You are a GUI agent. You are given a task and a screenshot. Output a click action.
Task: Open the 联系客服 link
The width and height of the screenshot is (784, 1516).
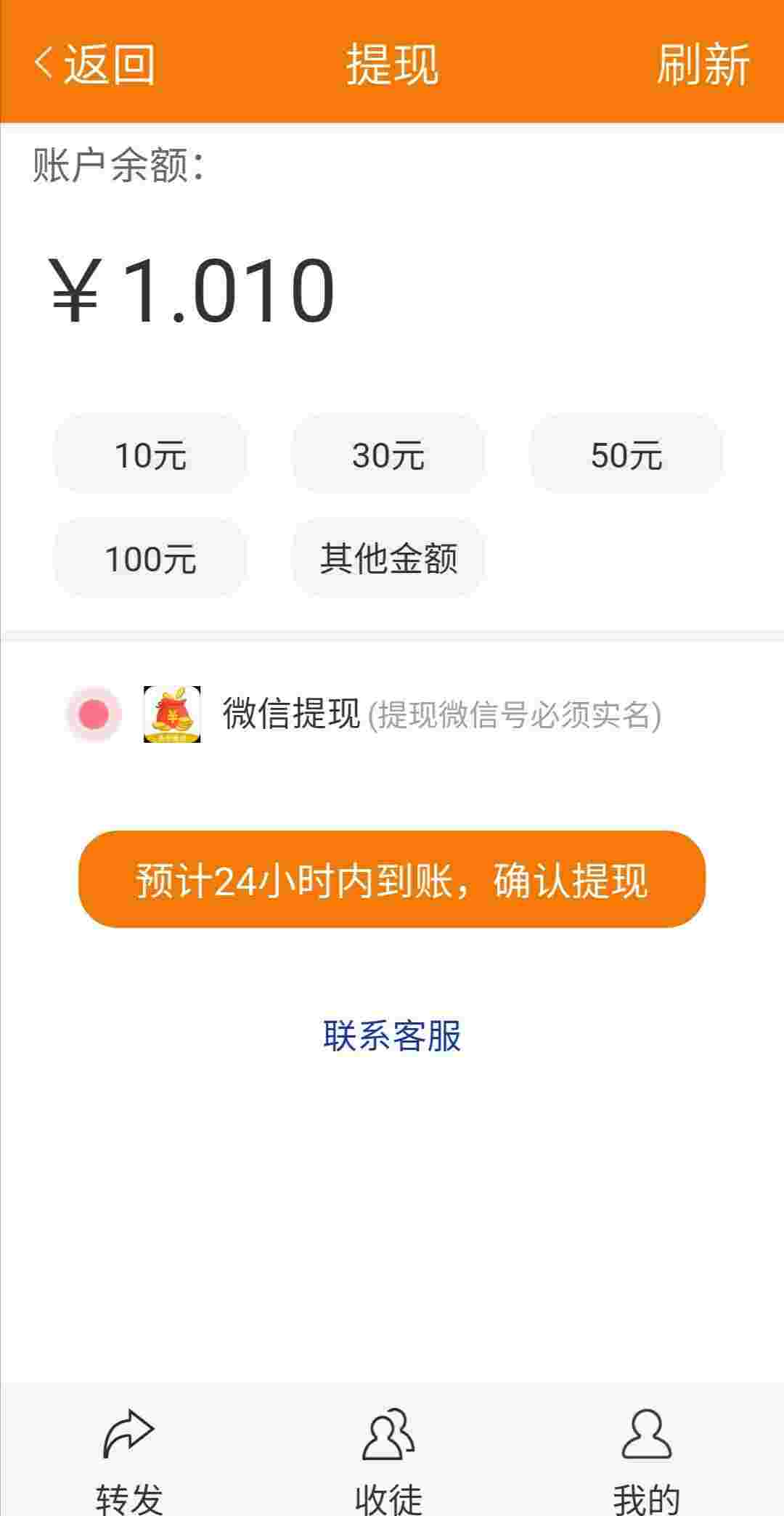(392, 1035)
